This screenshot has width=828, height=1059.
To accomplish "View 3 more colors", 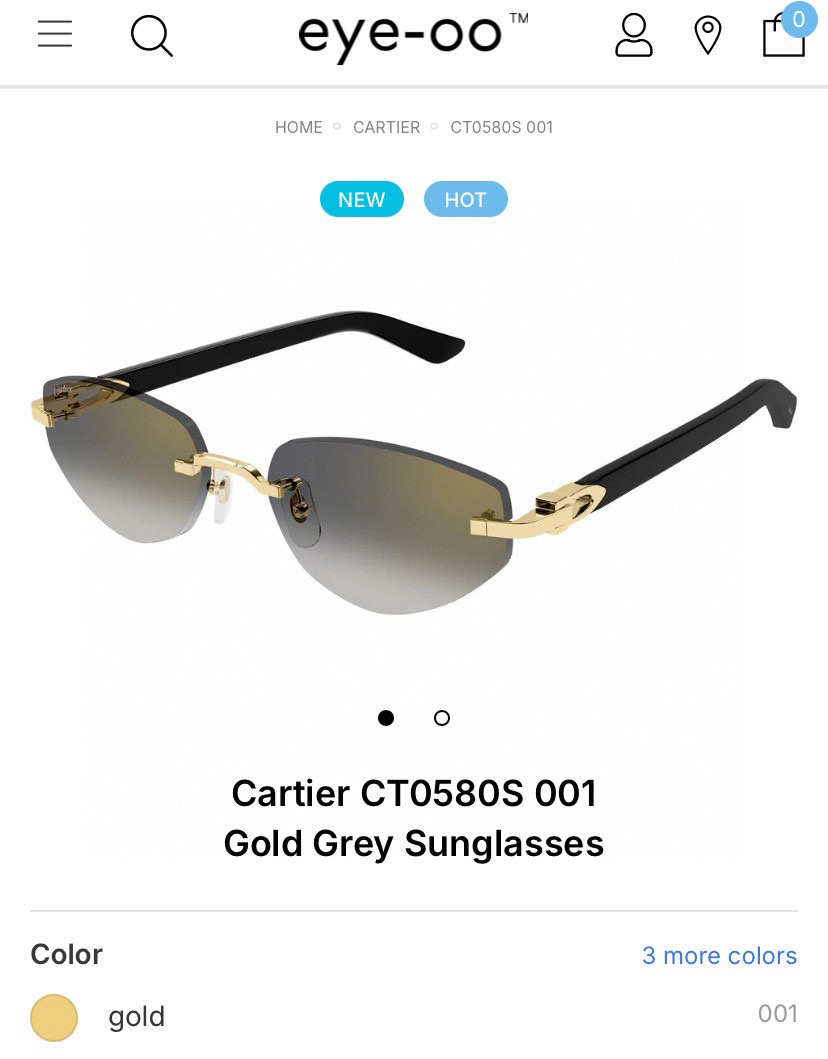I will (x=719, y=955).
